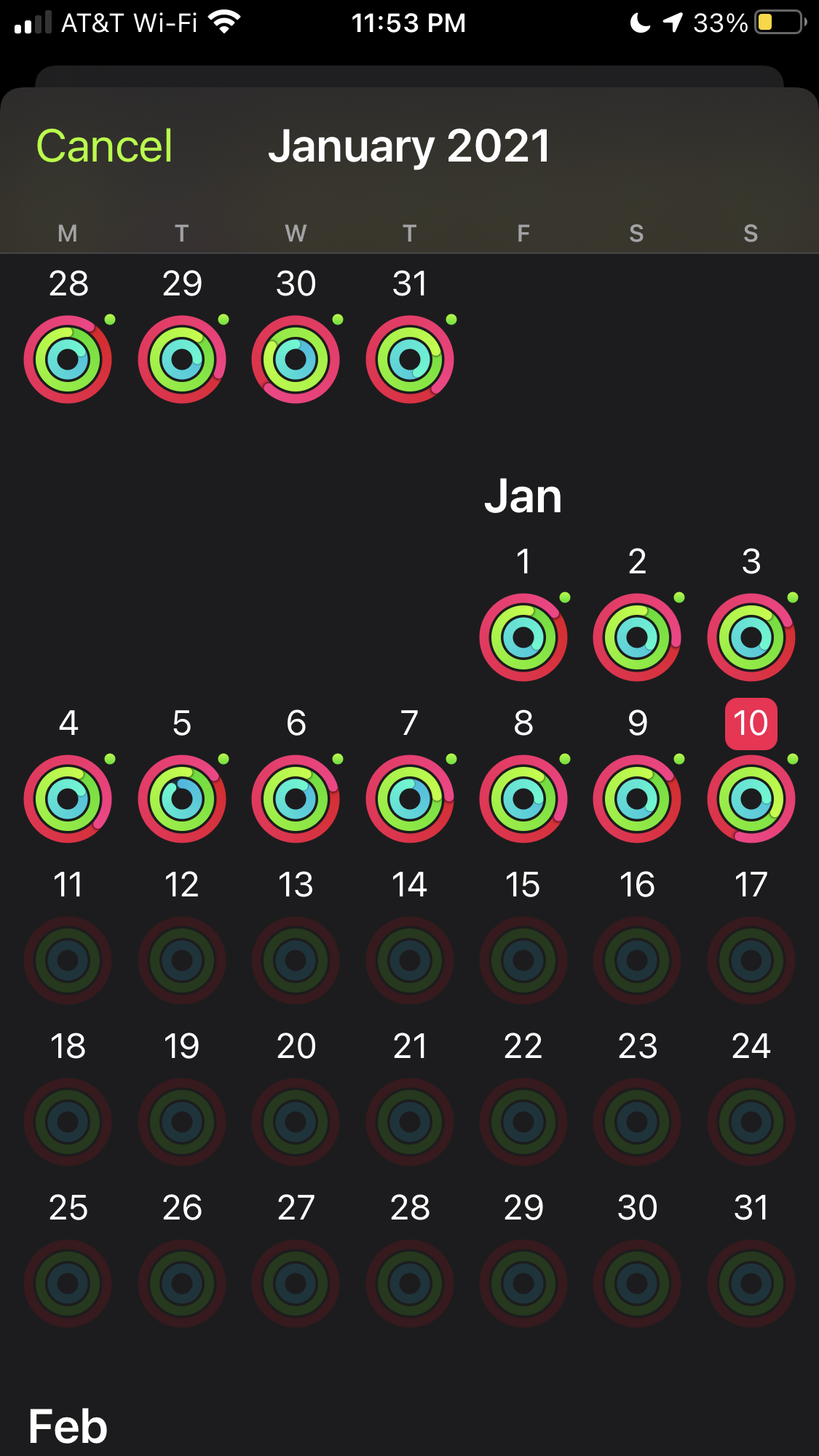Select January 6 activity summary
Image resolution: width=819 pixels, height=1456 pixels.
pyautogui.click(x=296, y=798)
